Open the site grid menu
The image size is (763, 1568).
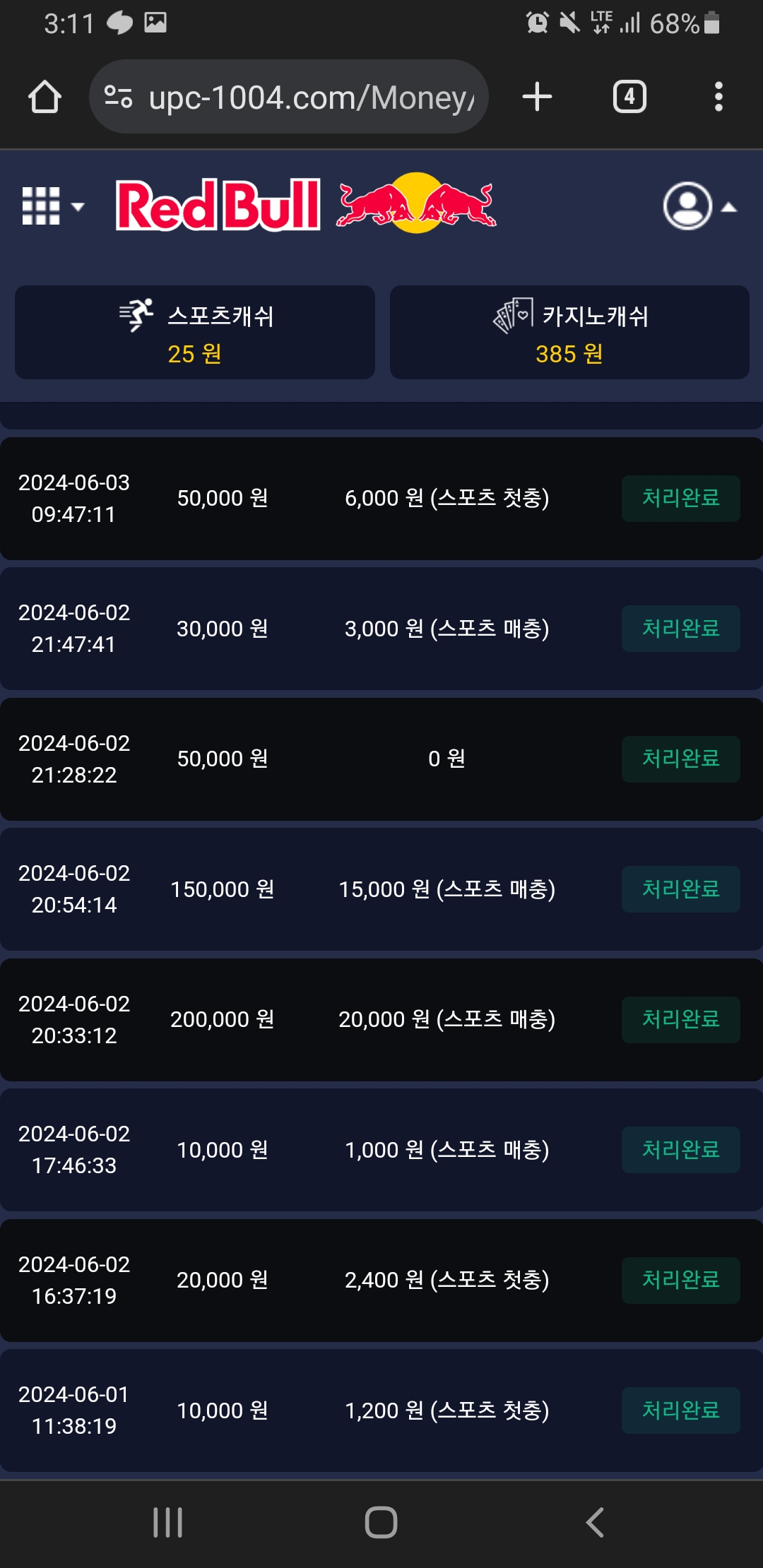(x=52, y=206)
